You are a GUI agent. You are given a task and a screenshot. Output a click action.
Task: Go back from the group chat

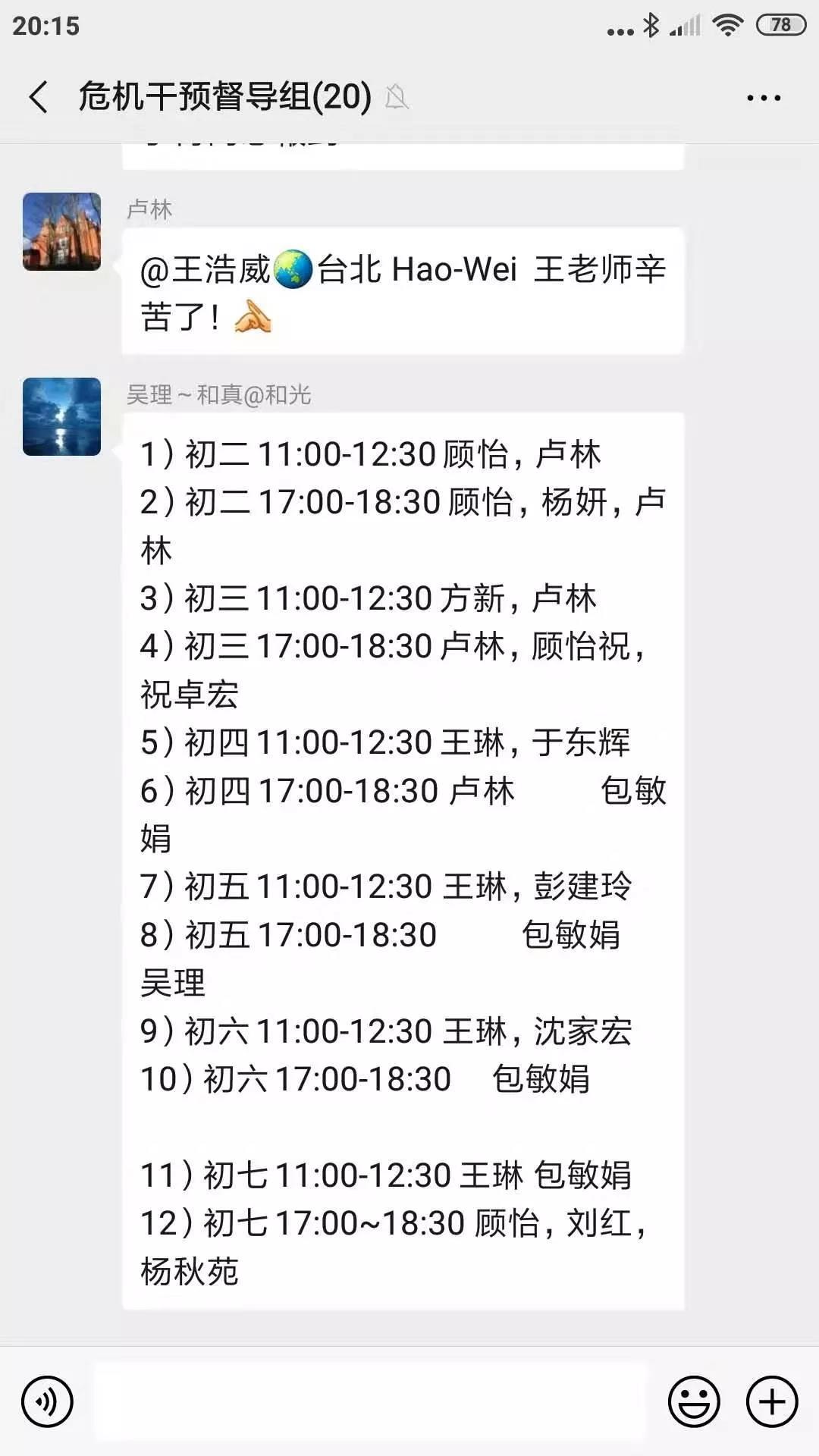pos(39,97)
